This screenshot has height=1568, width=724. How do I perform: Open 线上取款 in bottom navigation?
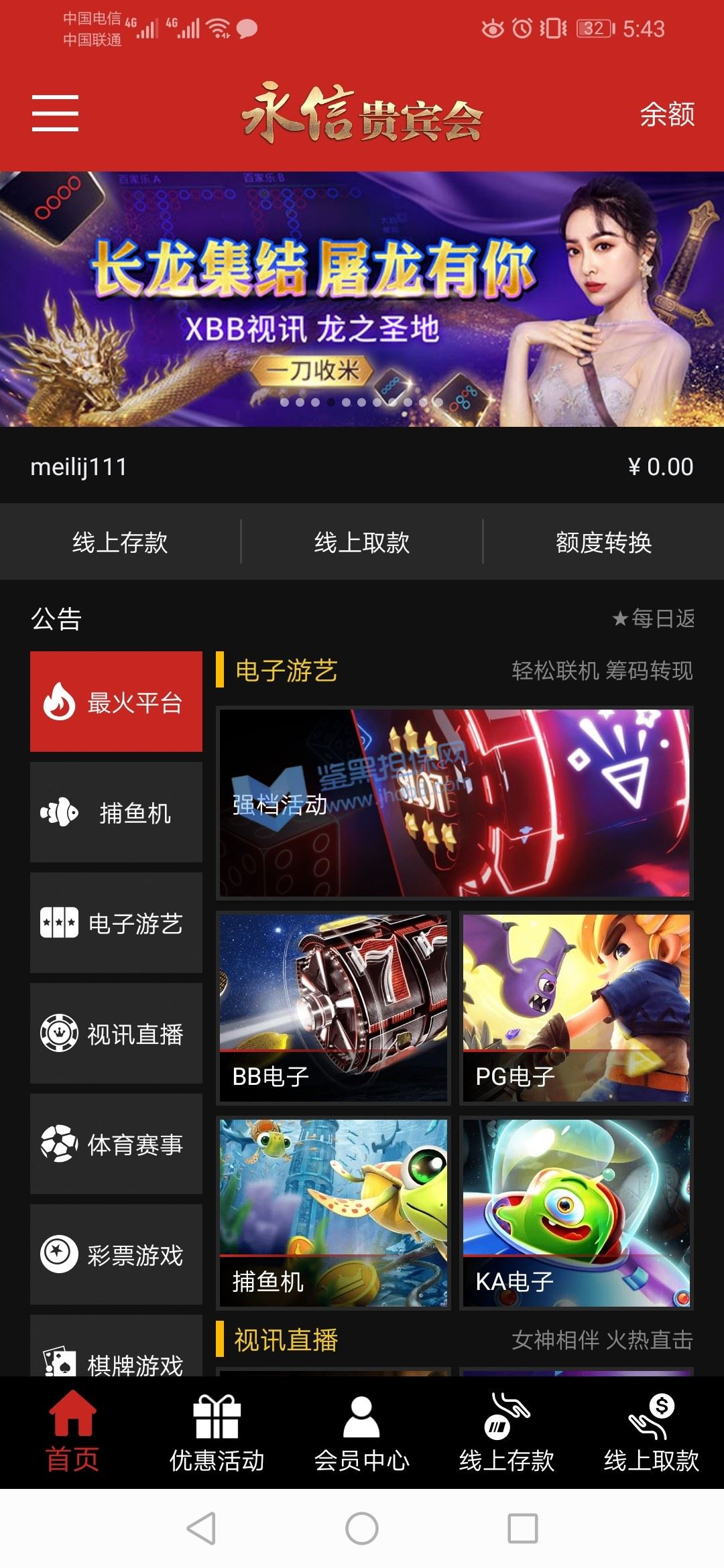click(x=652, y=1433)
